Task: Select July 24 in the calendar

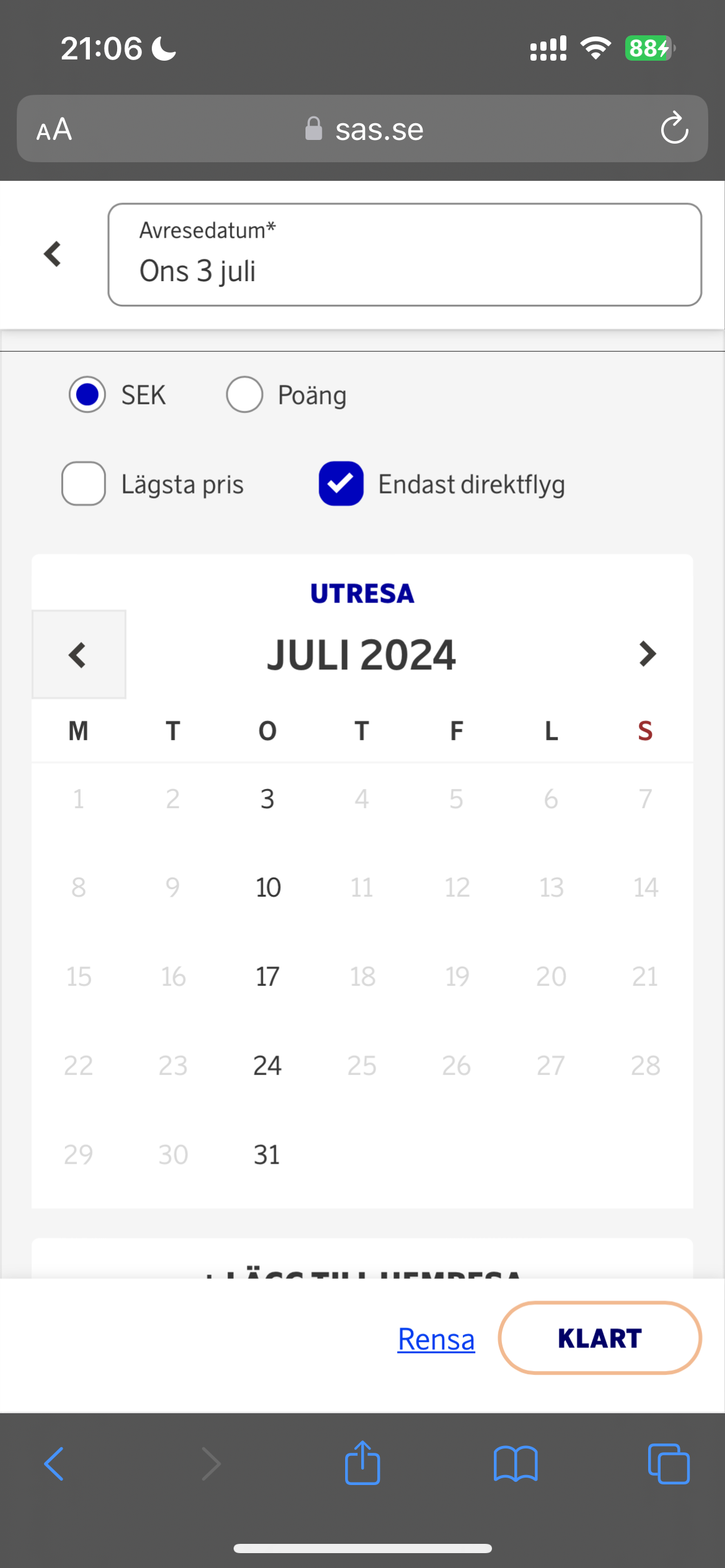Action: pos(267,1066)
